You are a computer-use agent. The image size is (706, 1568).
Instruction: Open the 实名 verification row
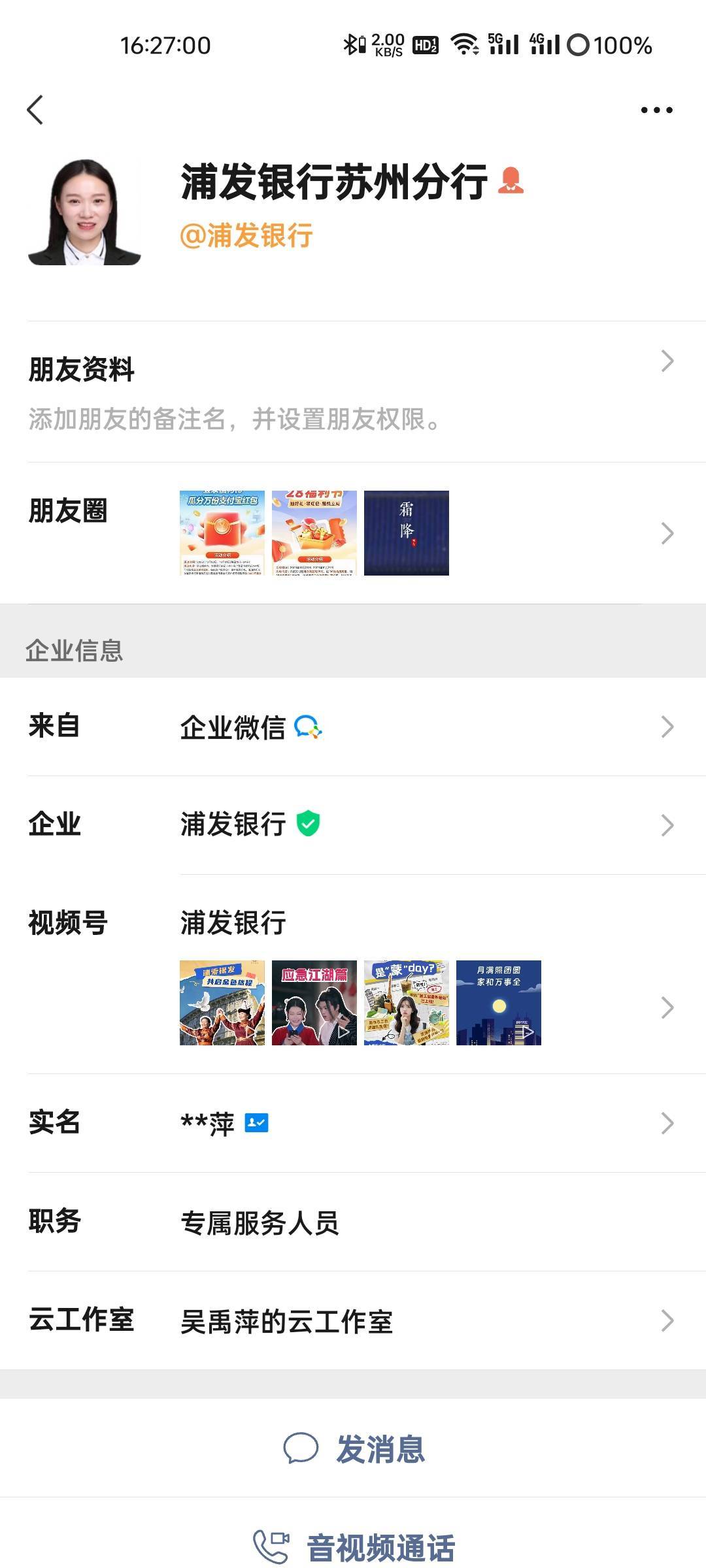pos(353,1123)
